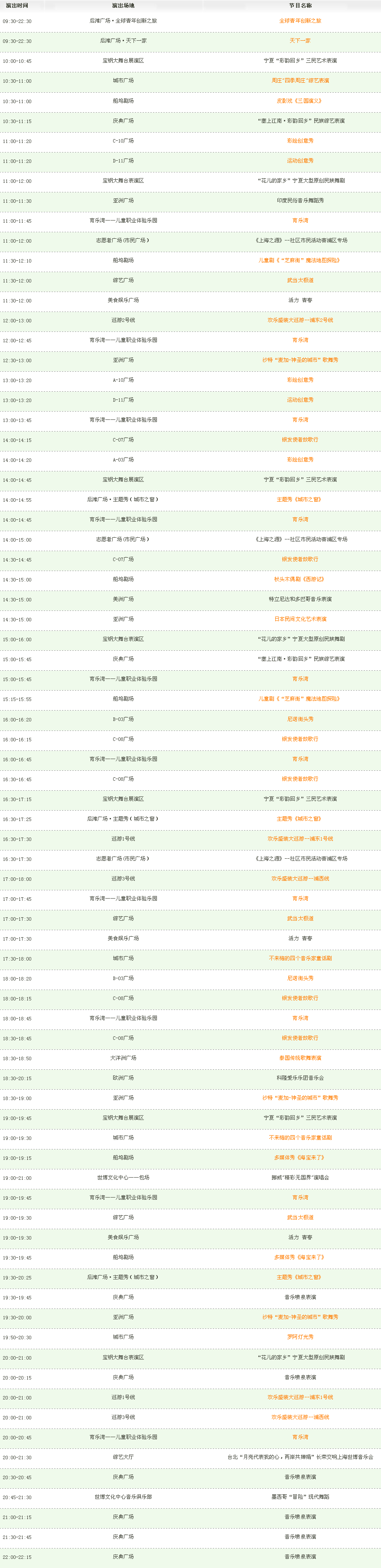Open 不莱梅的四个音乐家童话剧 link at 17:30-18:00
The image size is (381, 1568).
(x=300, y=958)
